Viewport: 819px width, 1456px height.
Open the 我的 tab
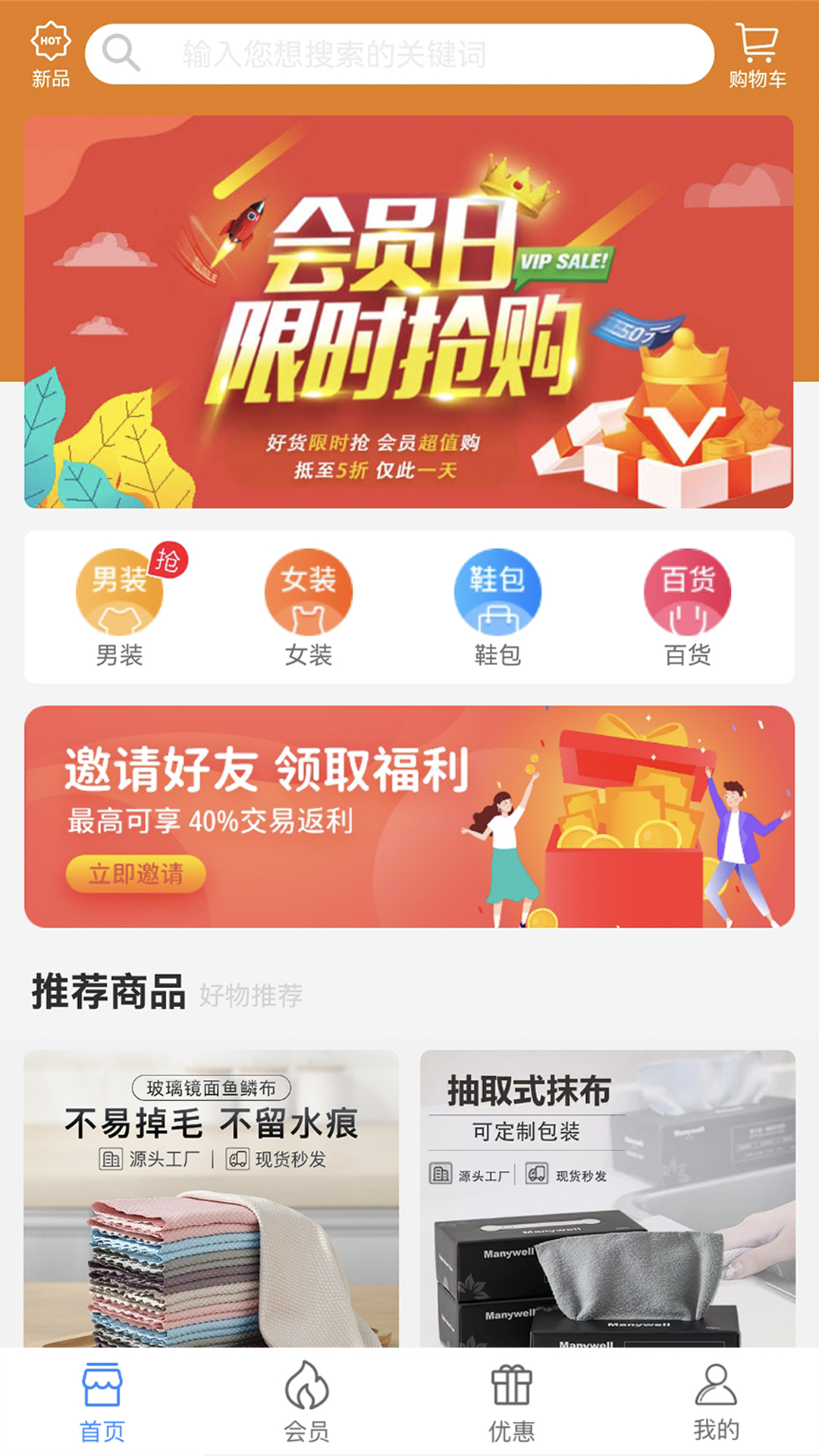[716, 1402]
